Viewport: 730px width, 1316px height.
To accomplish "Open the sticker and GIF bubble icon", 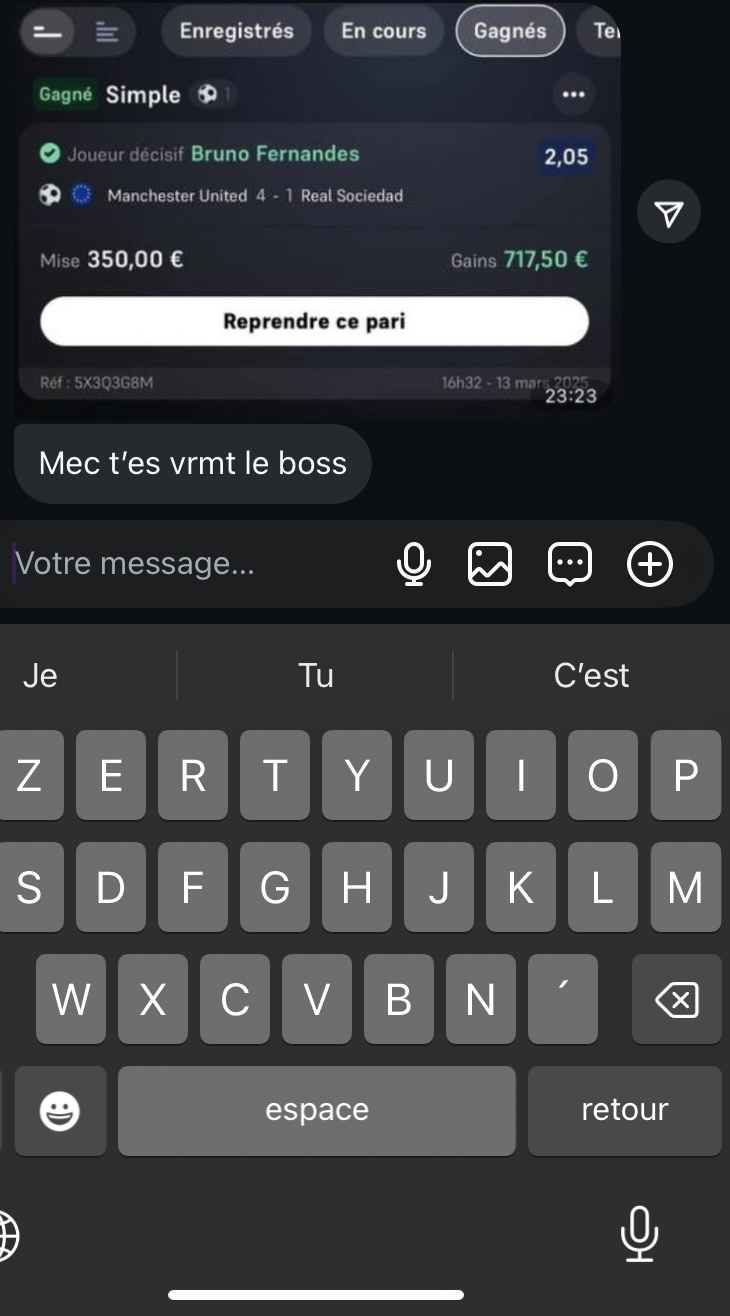I will (570, 564).
